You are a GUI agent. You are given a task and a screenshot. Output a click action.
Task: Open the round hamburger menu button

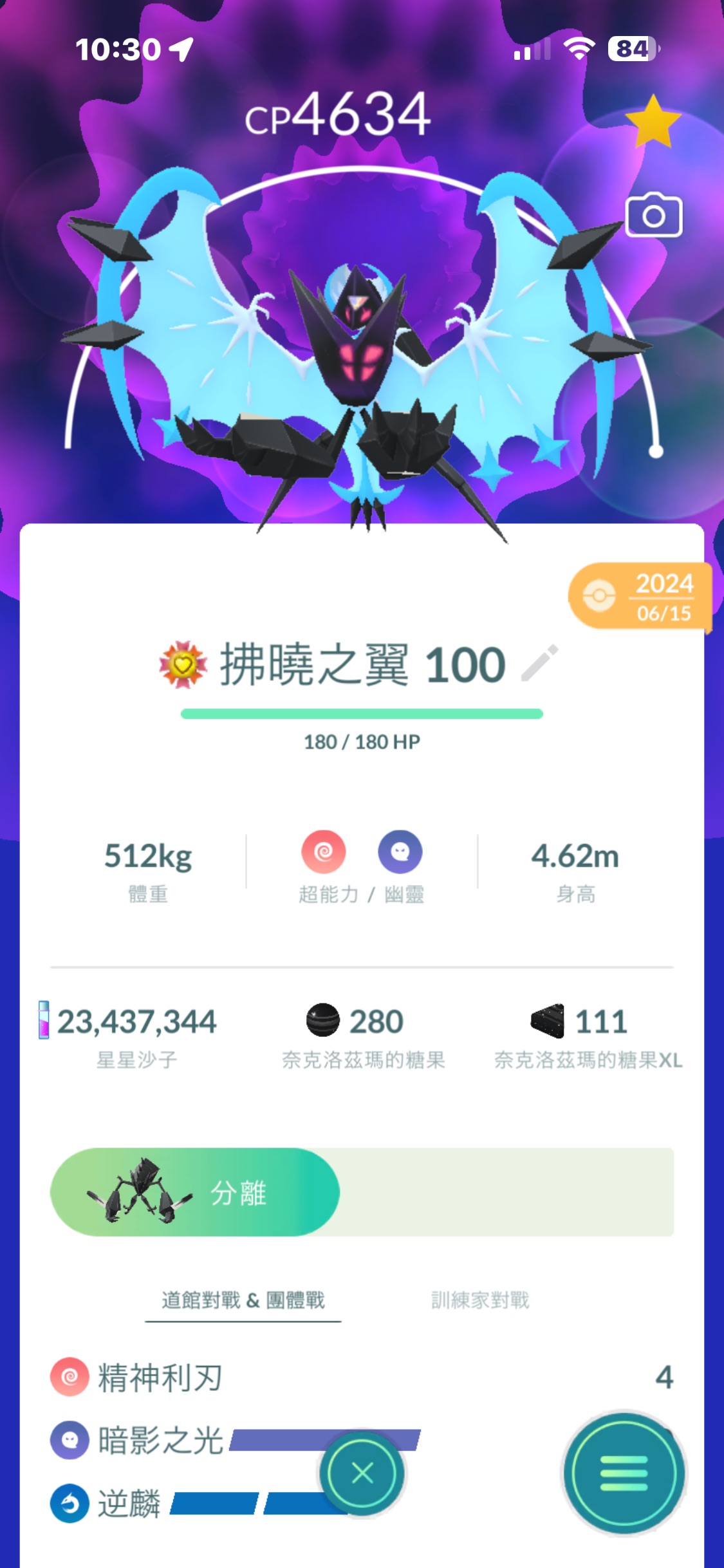(624, 1473)
